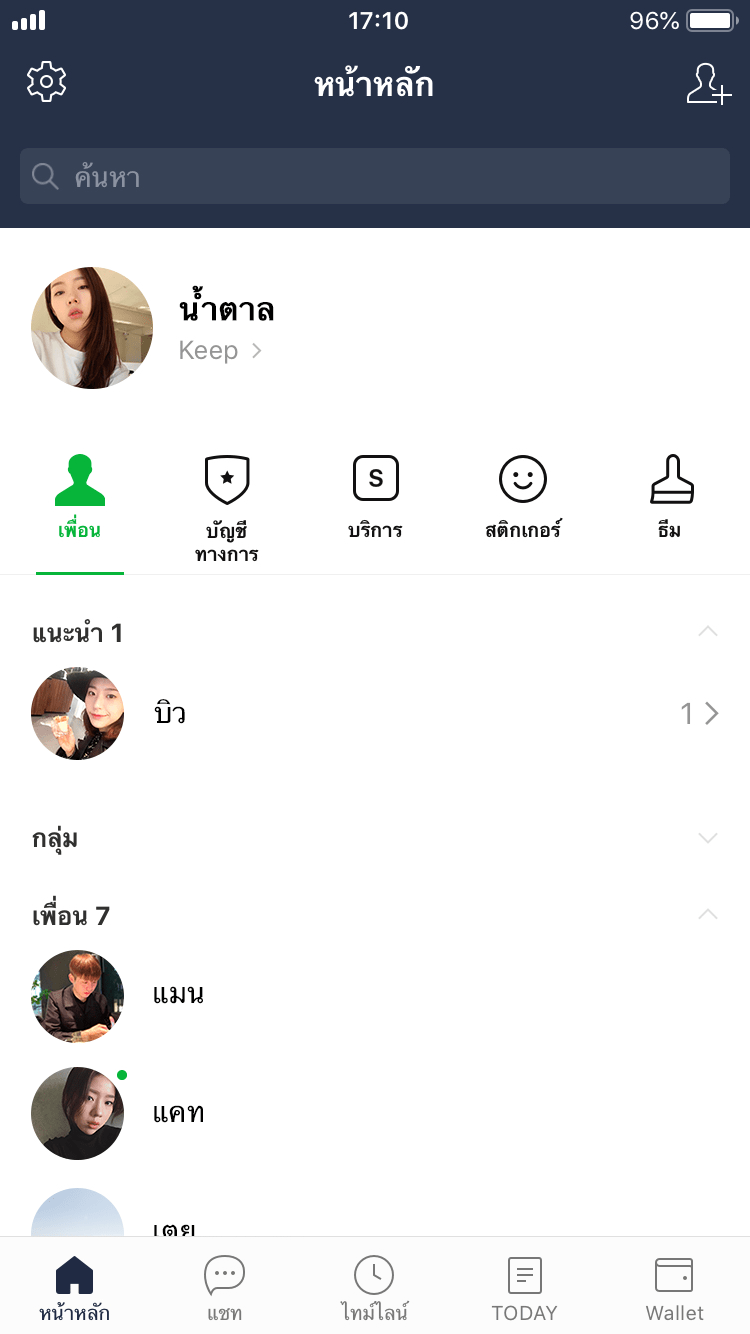The width and height of the screenshot is (750, 1334).
Task: Go to the แชท tab
Action: (224, 1289)
